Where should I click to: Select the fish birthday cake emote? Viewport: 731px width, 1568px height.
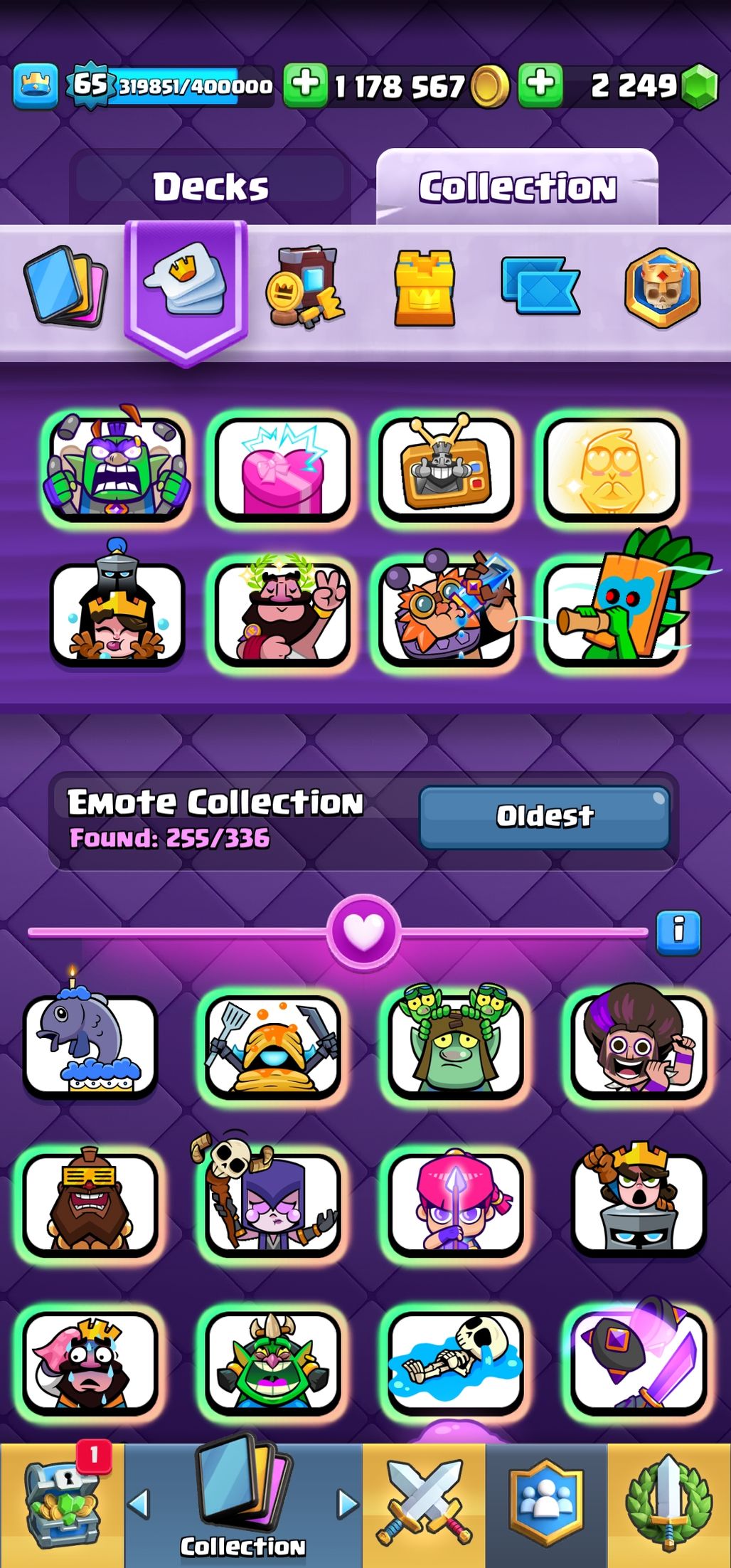[90, 1043]
